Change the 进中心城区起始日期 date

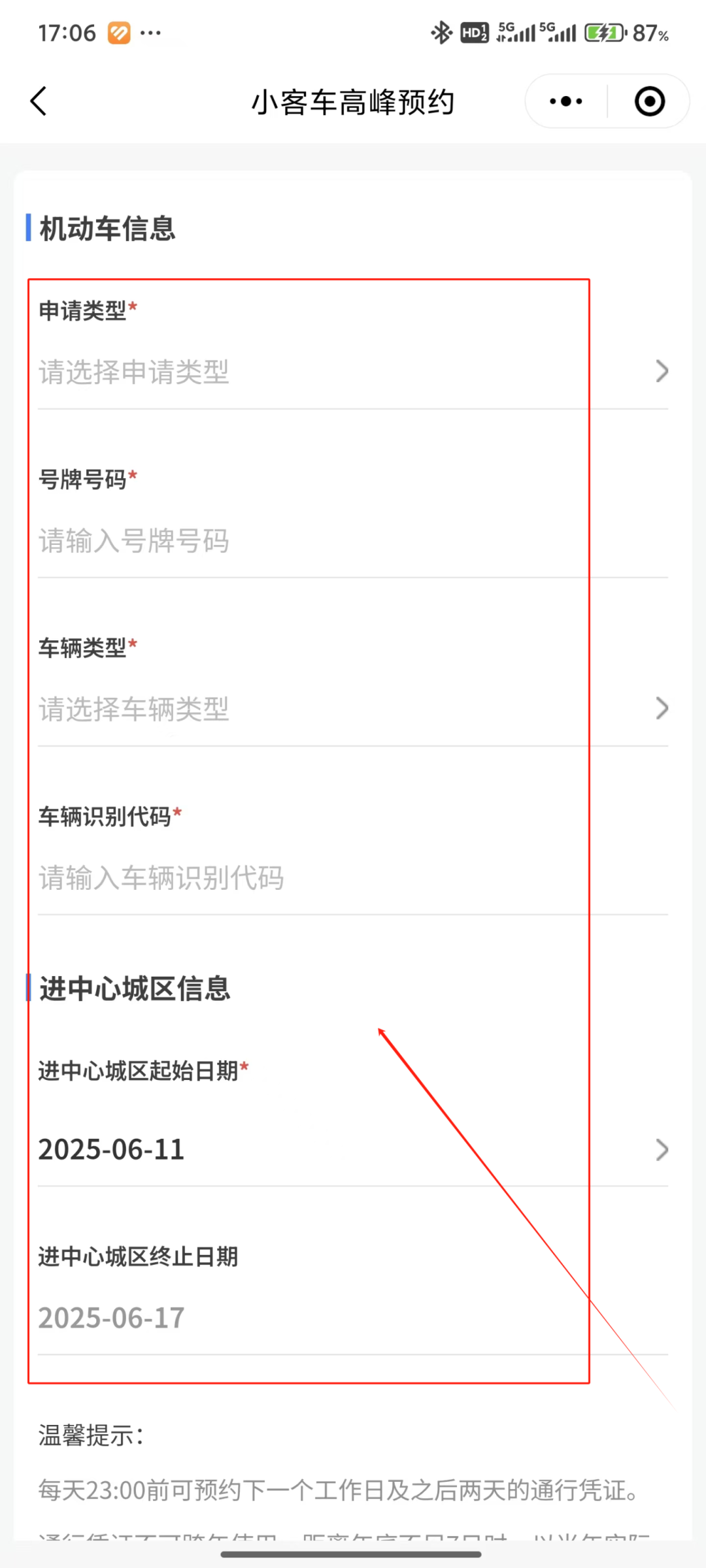click(353, 1150)
